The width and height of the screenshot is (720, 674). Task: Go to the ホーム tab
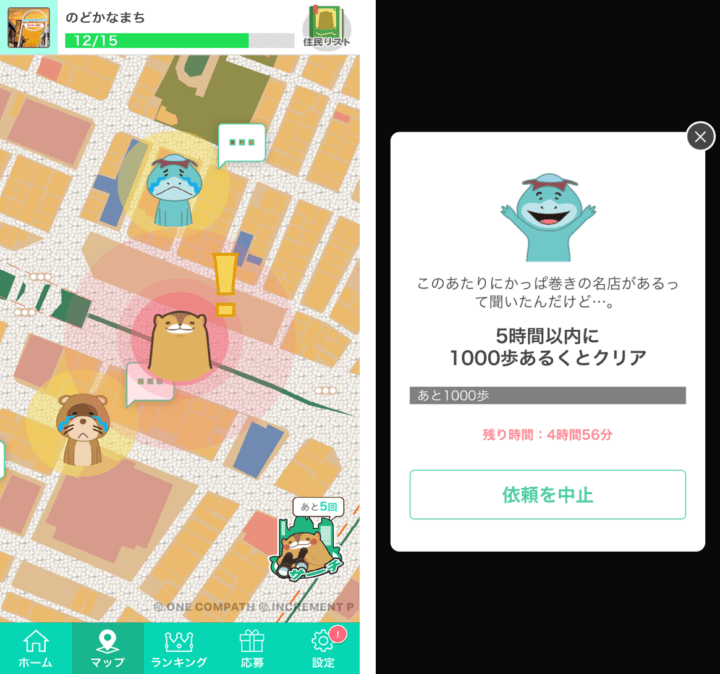point(35,649)
